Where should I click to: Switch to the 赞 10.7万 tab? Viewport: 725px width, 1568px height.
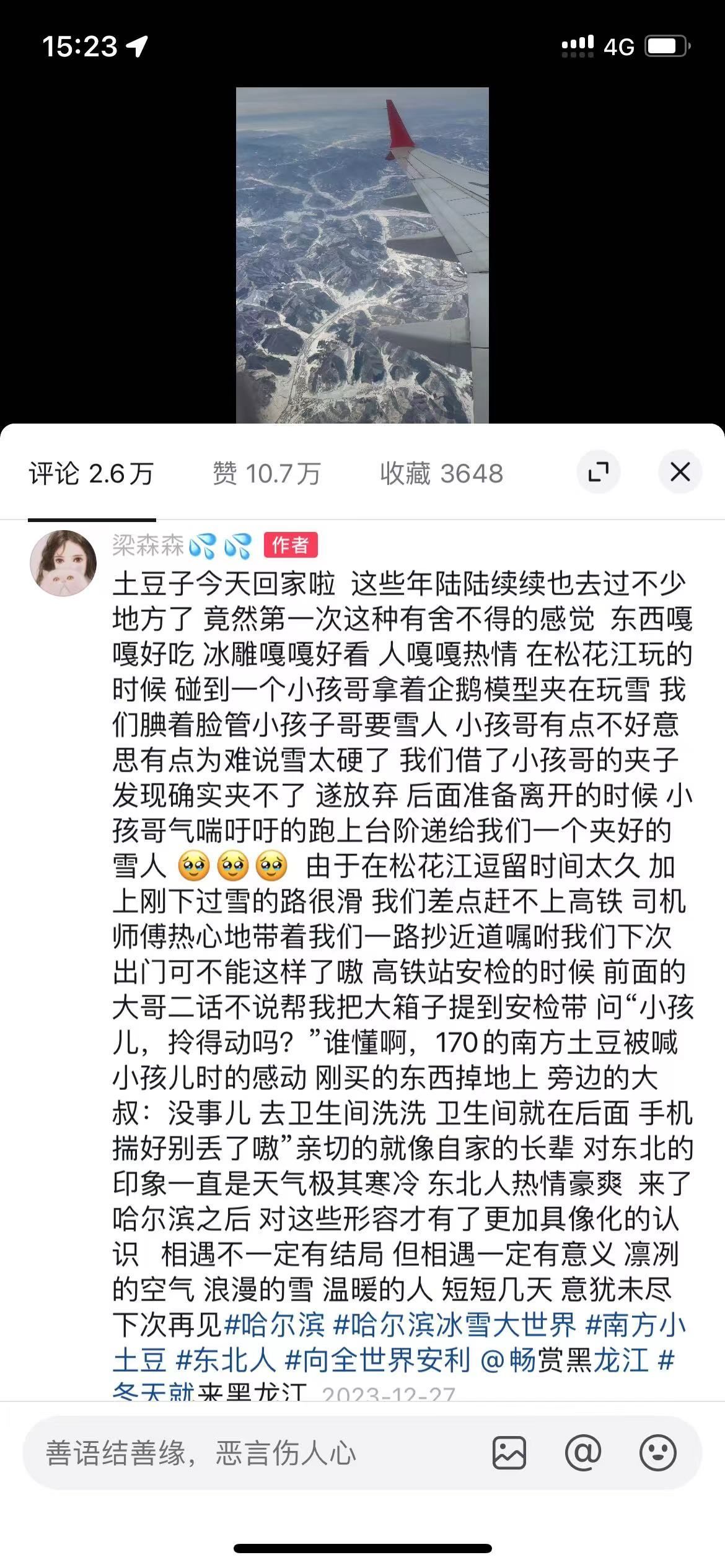(266, 474)
